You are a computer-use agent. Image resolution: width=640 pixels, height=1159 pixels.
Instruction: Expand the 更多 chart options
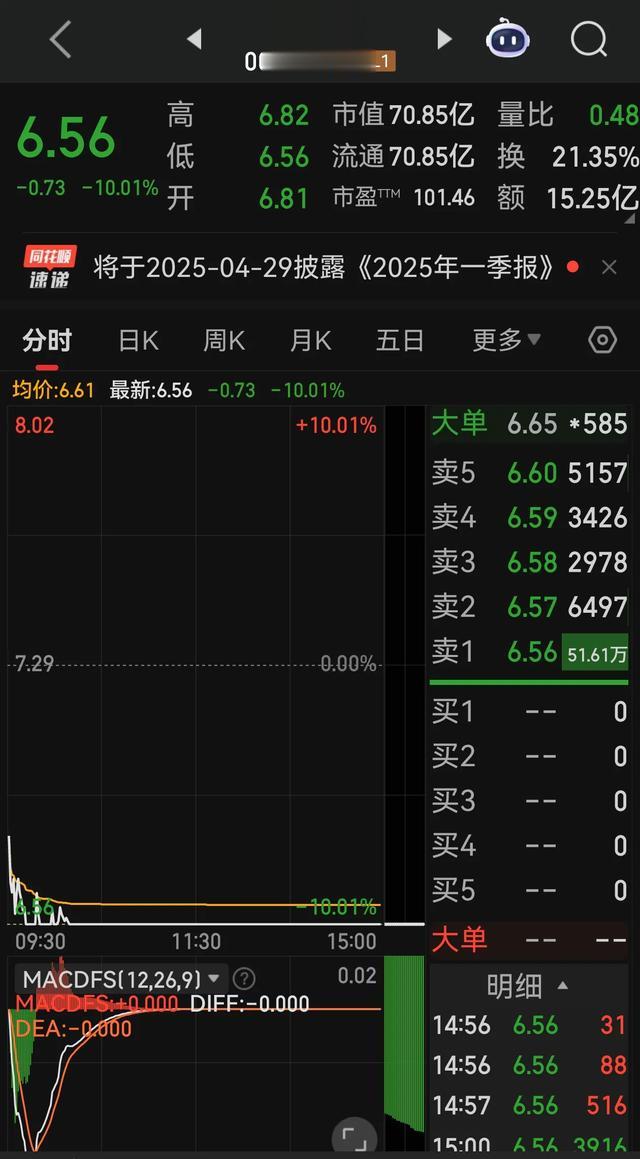[506, 341]
